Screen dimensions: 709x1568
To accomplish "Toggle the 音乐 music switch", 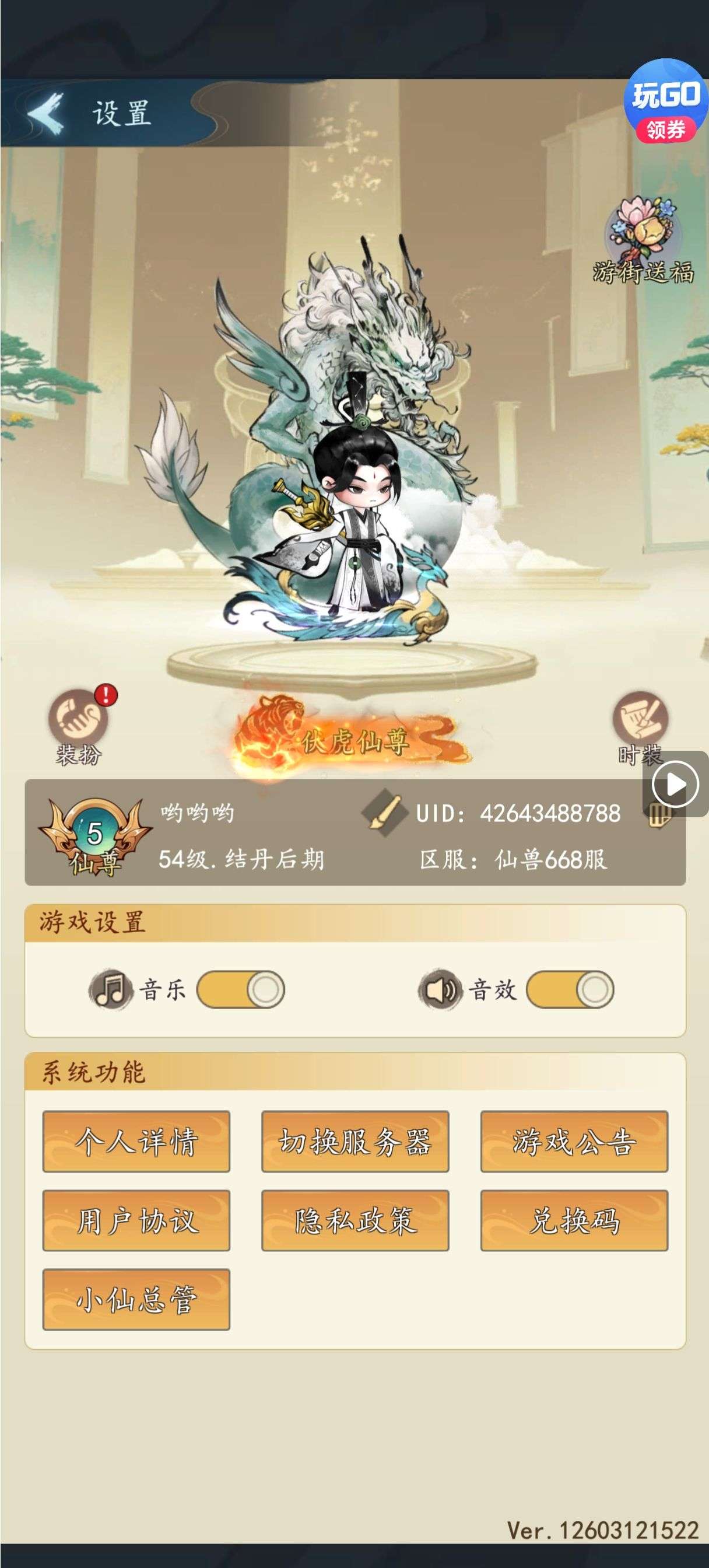I will pos(241,989).
